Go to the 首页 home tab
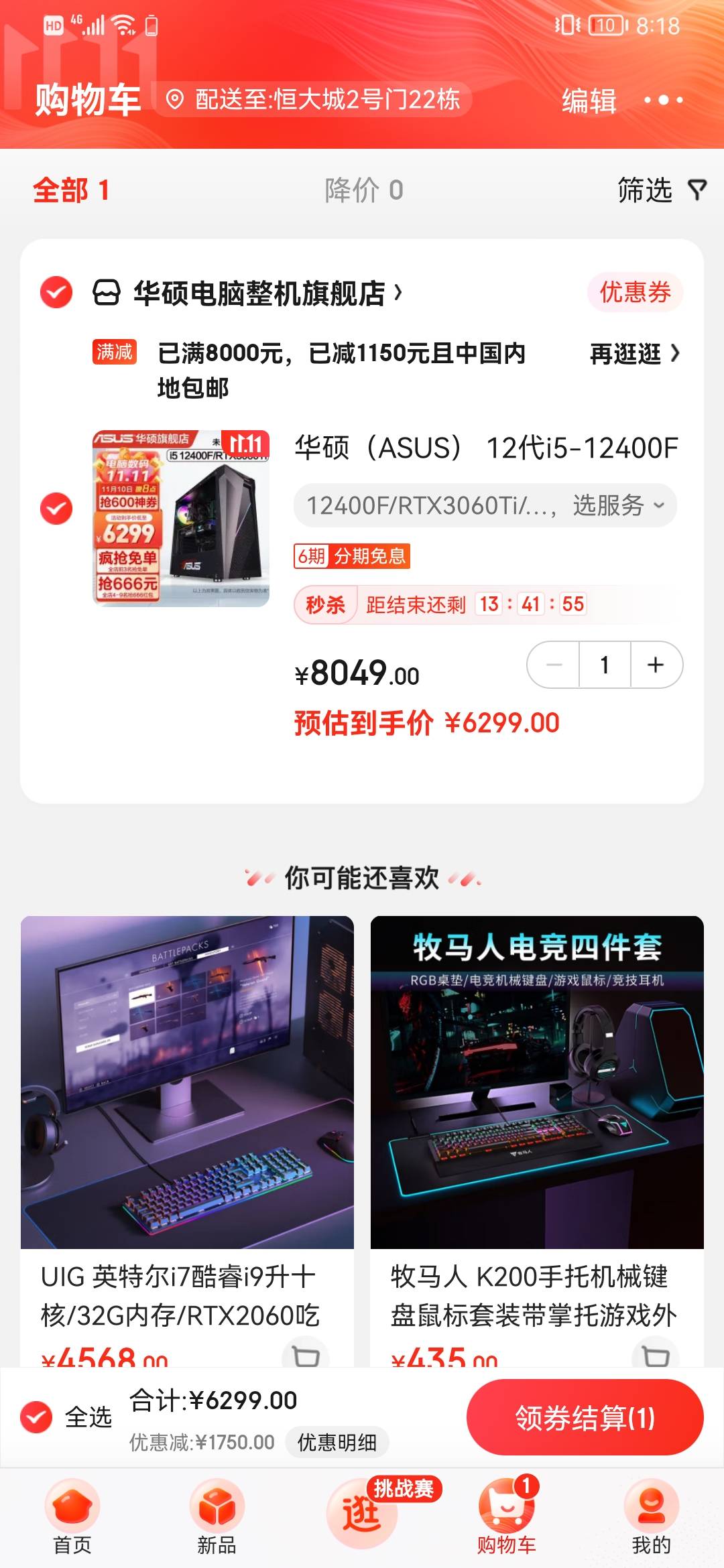The height and width of the screenshot is (1568, 724). coord(72,1517)
